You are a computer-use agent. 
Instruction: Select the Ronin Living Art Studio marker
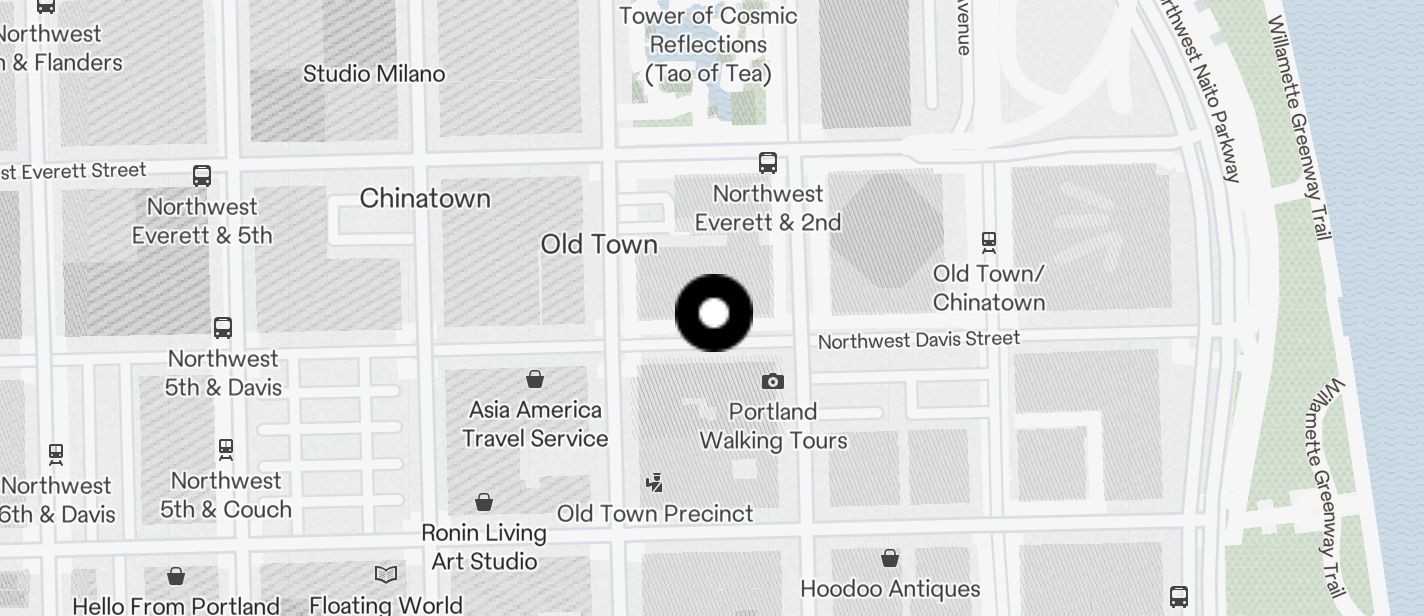484,502
